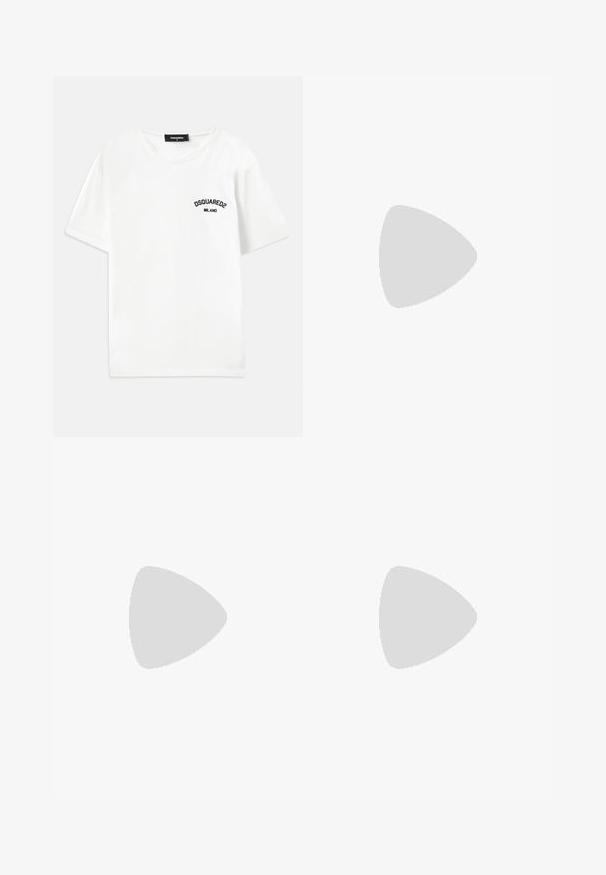Open the white Dsquared2 t-shirt photo
The height and width of the screenshot is (875, 606).
[x=178, y=256]
